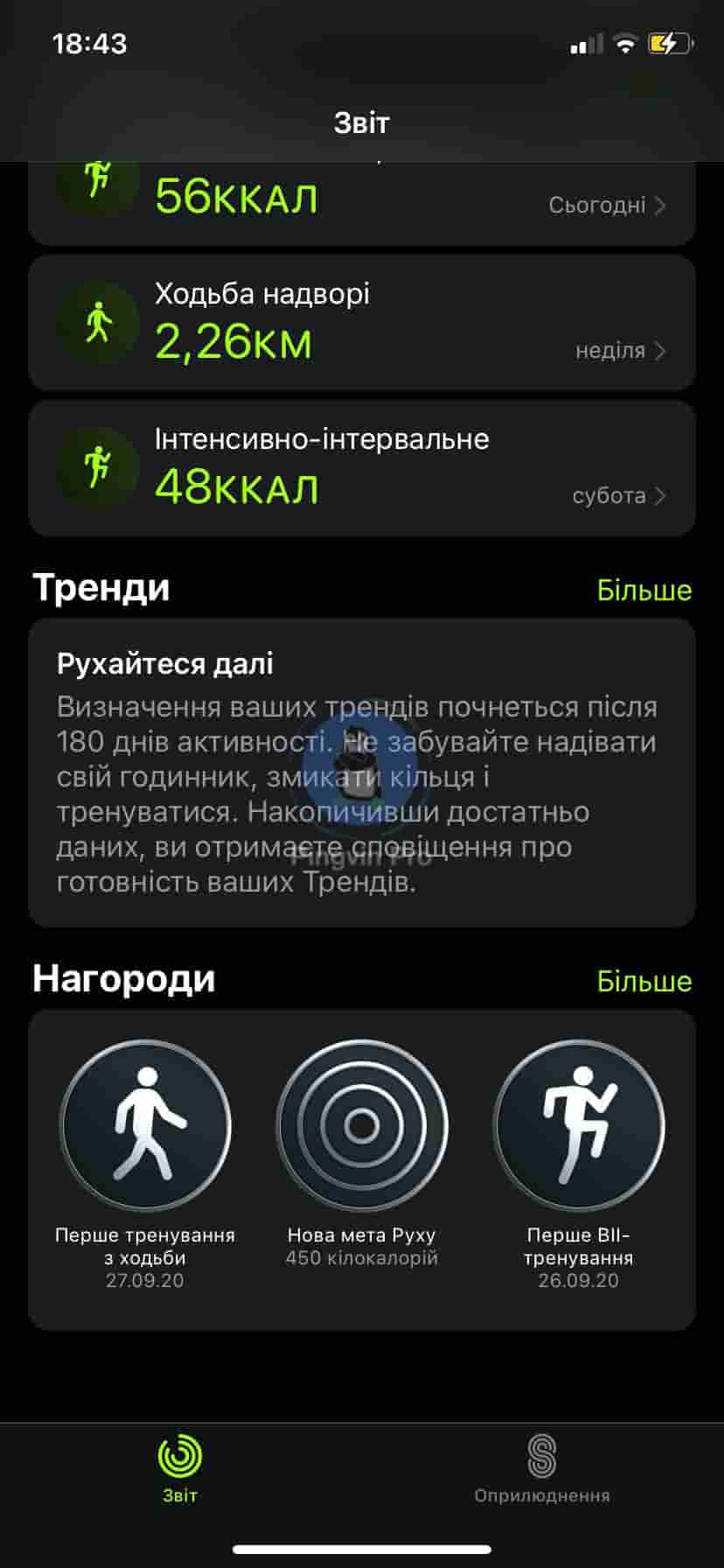Switch to the Звіт tab
The image size is (724, 1568).
[180, 1468]
